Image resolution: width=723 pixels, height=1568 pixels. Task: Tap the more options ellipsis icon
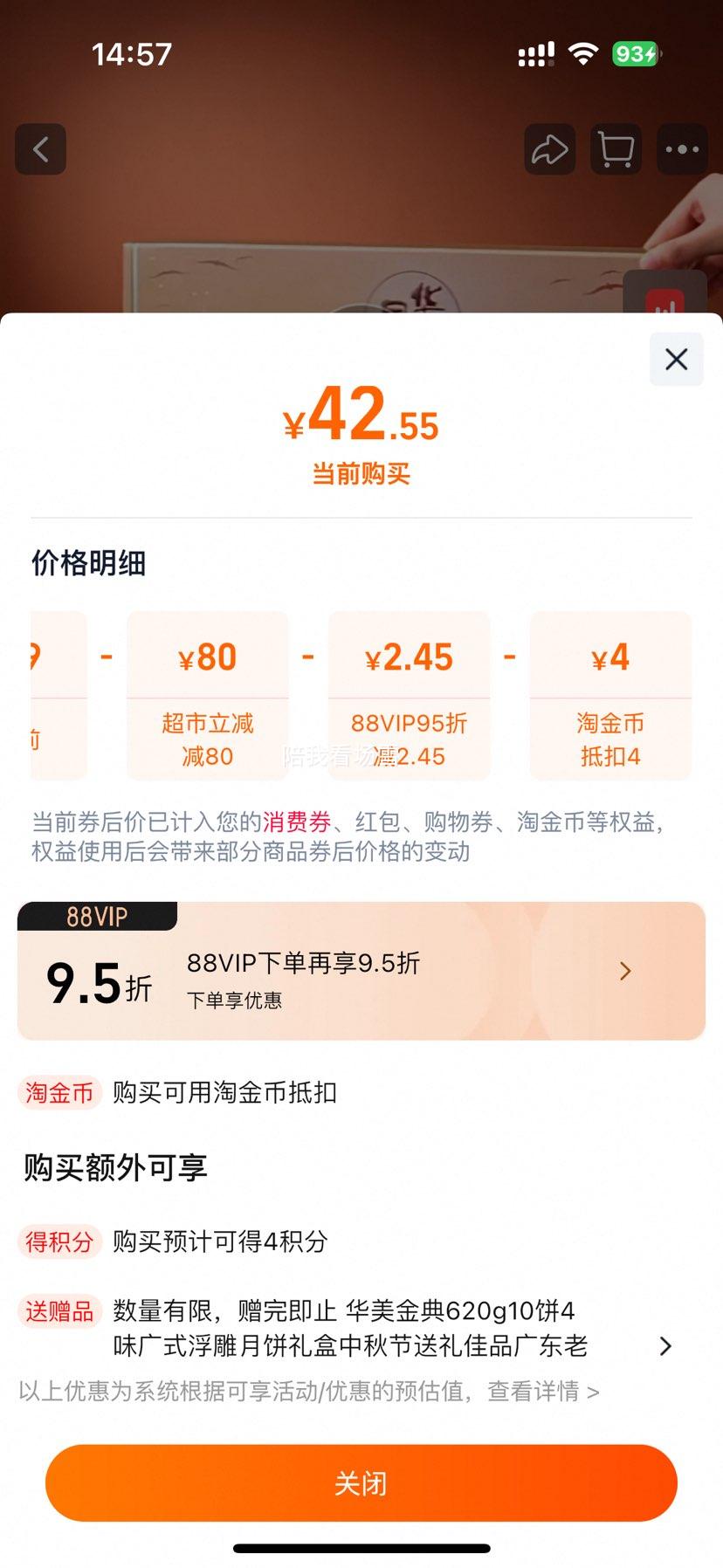[x=681, y=149]
